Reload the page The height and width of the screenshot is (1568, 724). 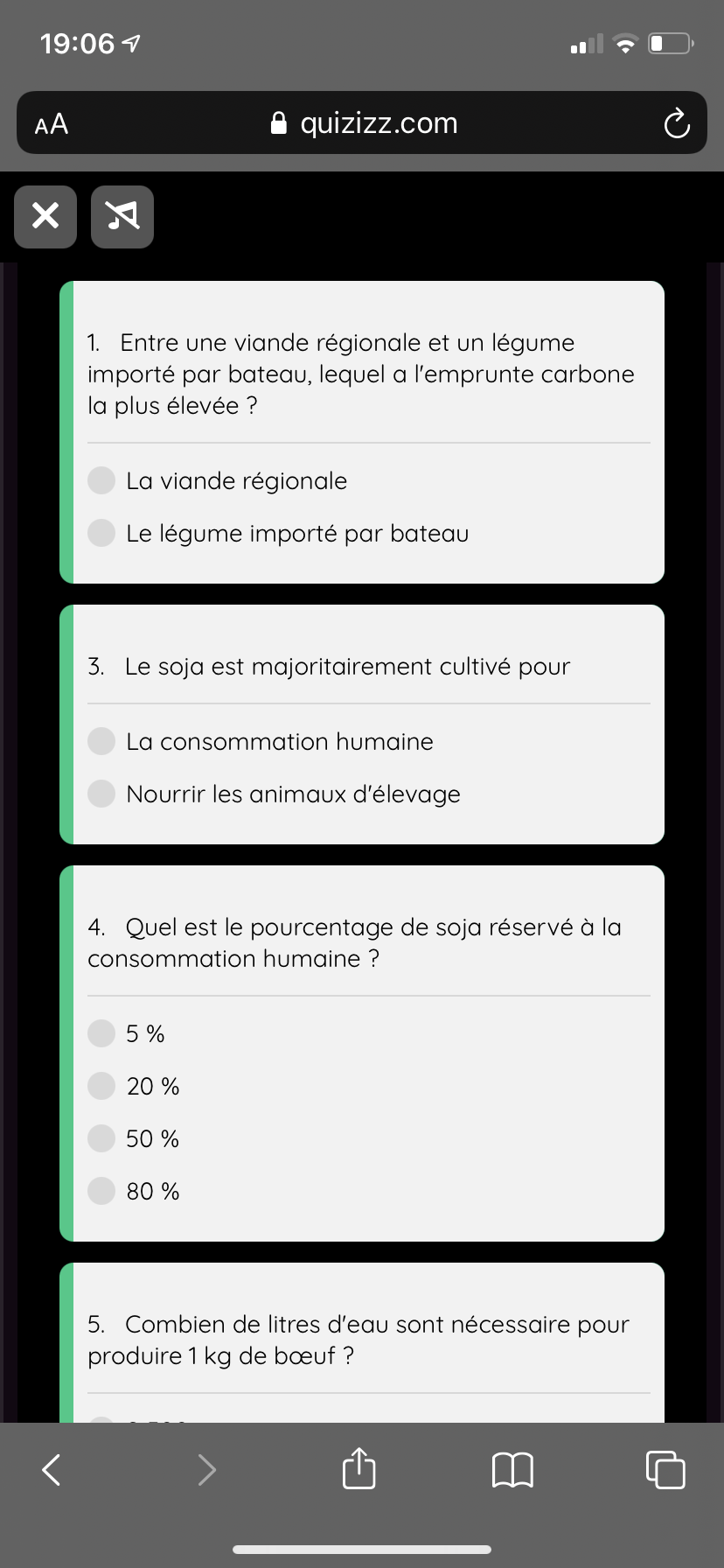point(676,123)
